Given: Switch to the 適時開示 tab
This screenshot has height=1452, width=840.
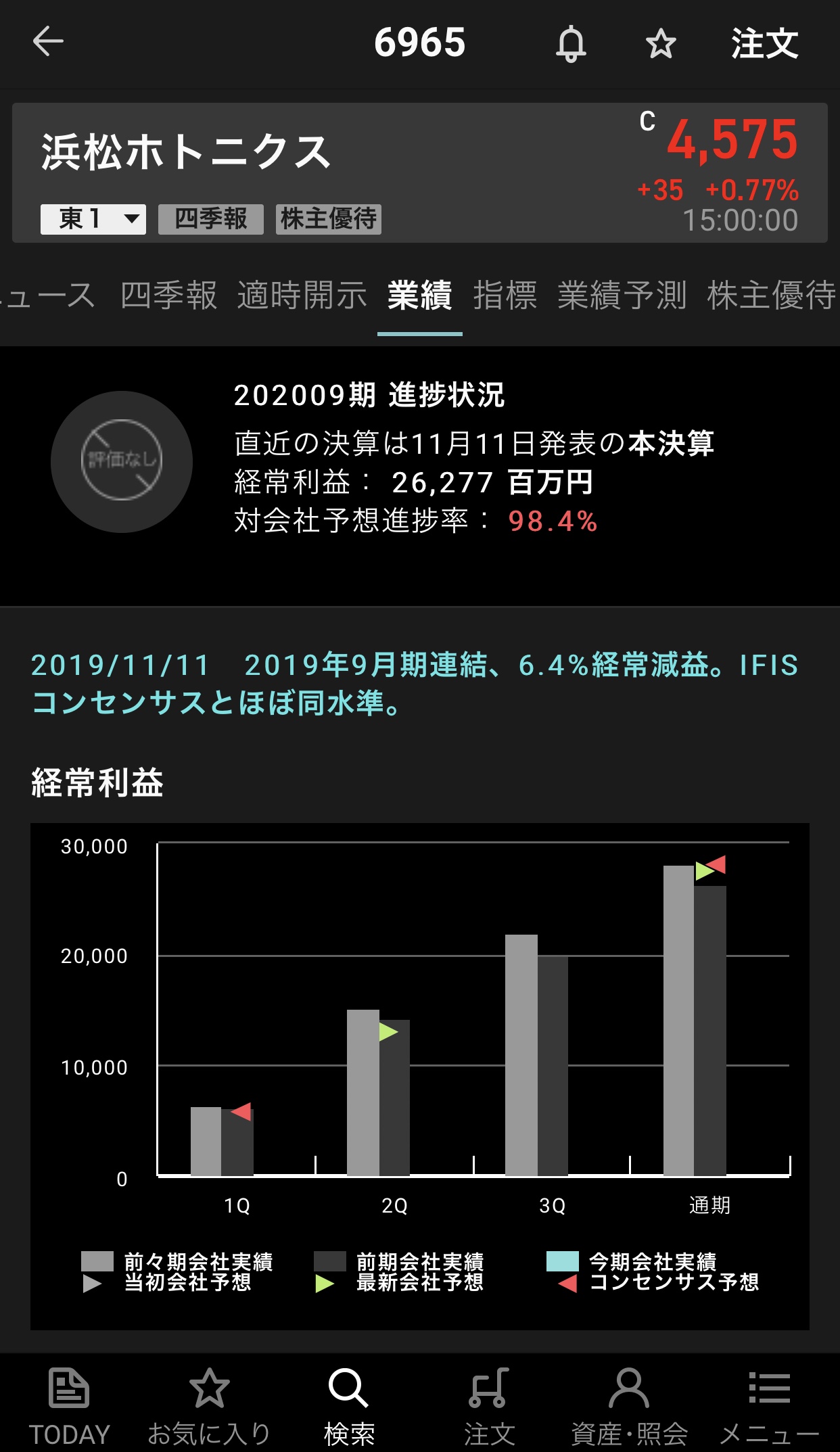Looking at the screenshot, I should click(302, 296).
